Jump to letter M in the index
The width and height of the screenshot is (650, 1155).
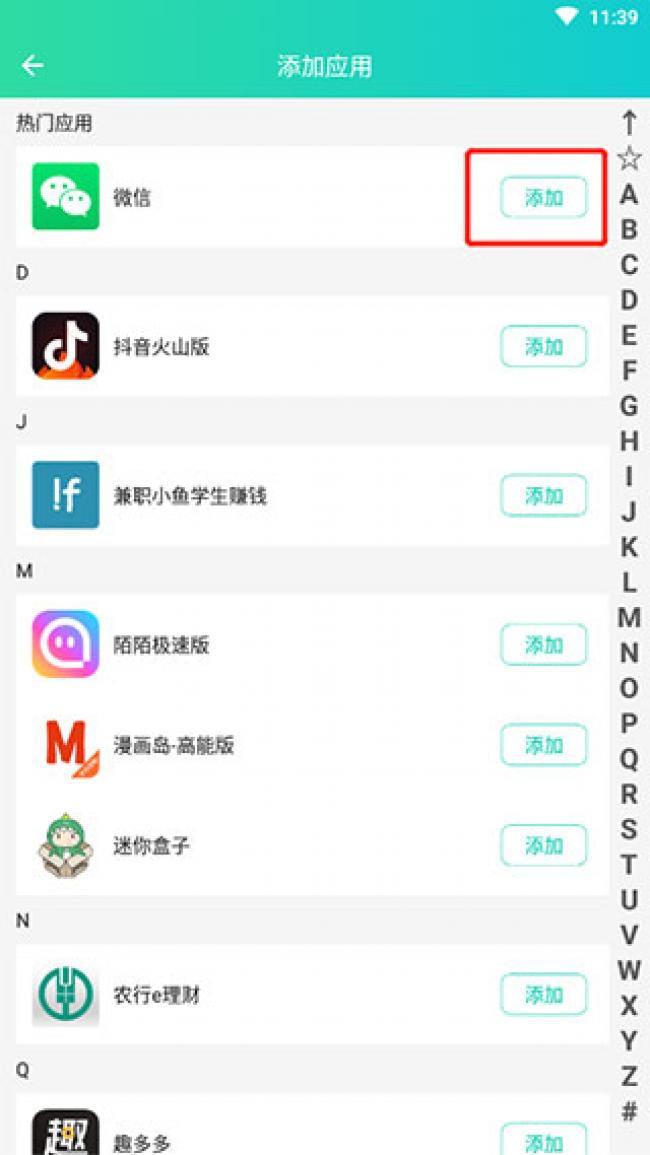[x=628, y=617]
